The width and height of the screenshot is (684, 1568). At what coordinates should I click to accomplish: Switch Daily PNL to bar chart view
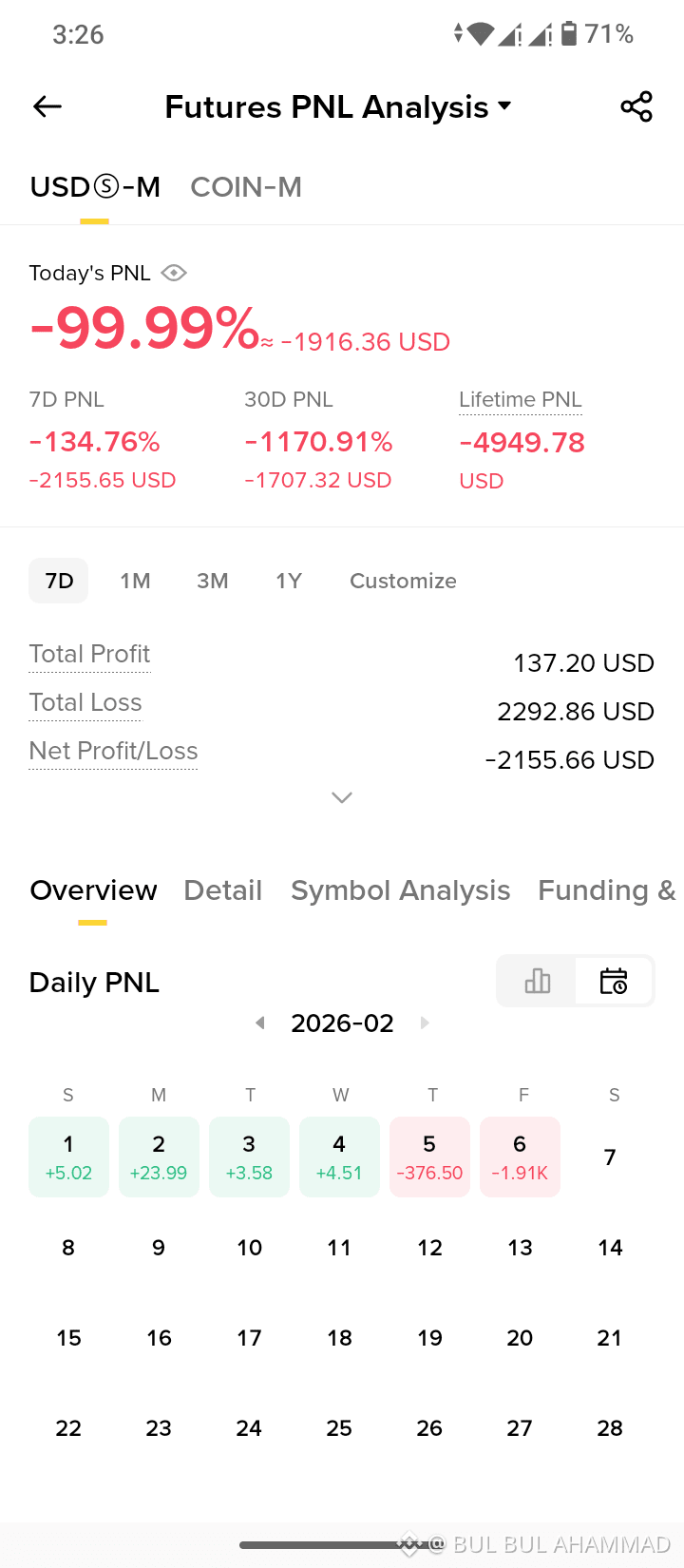pyautogui.click(x=538, y=981)
